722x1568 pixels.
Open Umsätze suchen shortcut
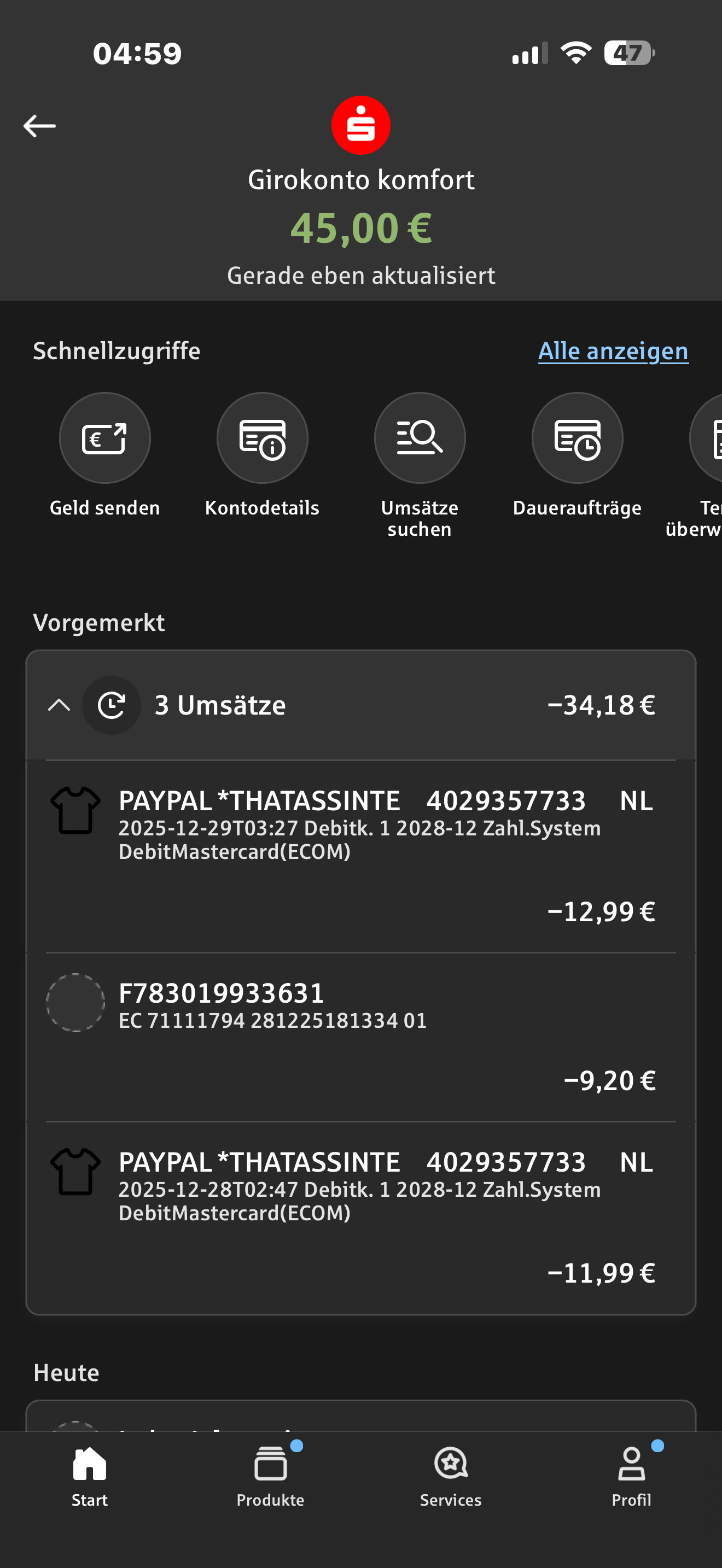[420, 438]
